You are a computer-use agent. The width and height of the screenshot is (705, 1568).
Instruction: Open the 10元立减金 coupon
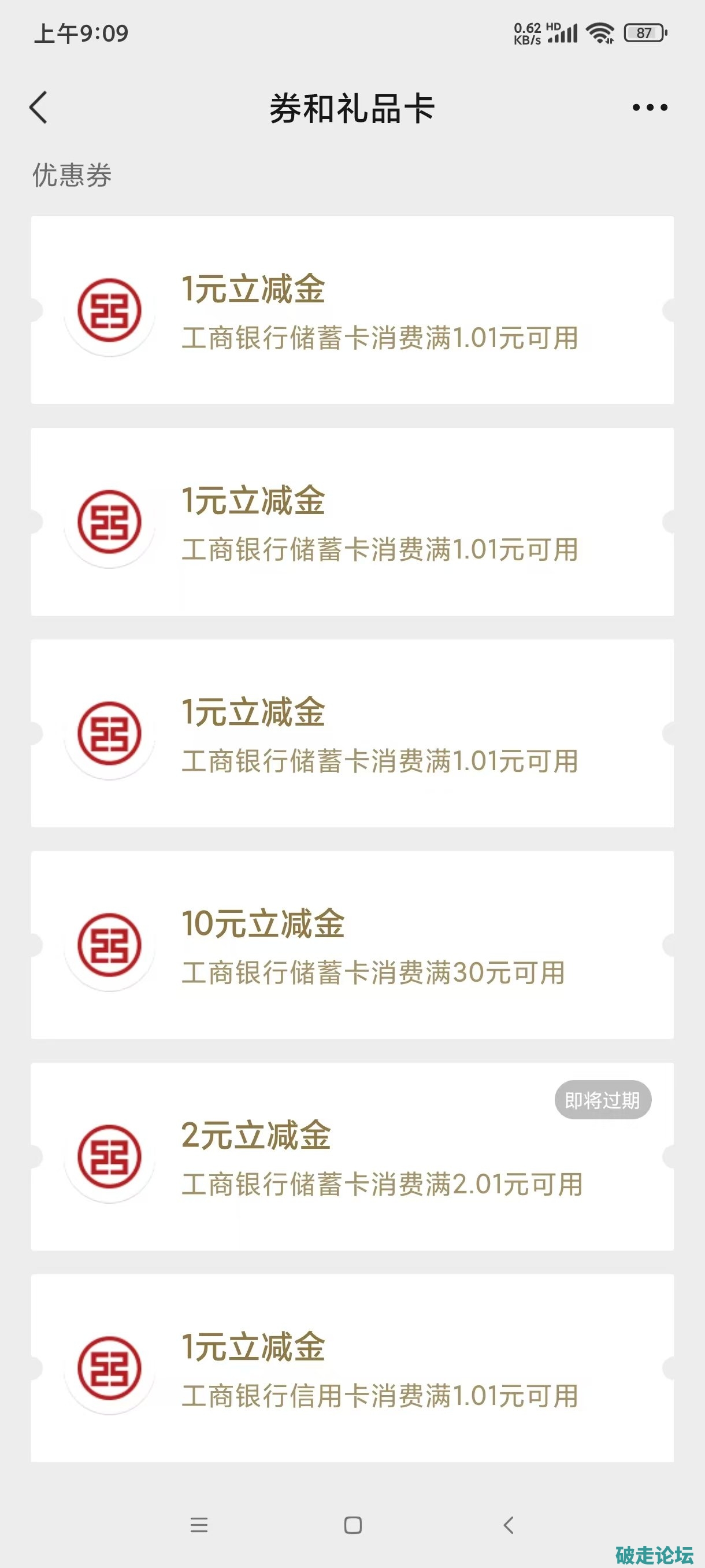[352, 945]
